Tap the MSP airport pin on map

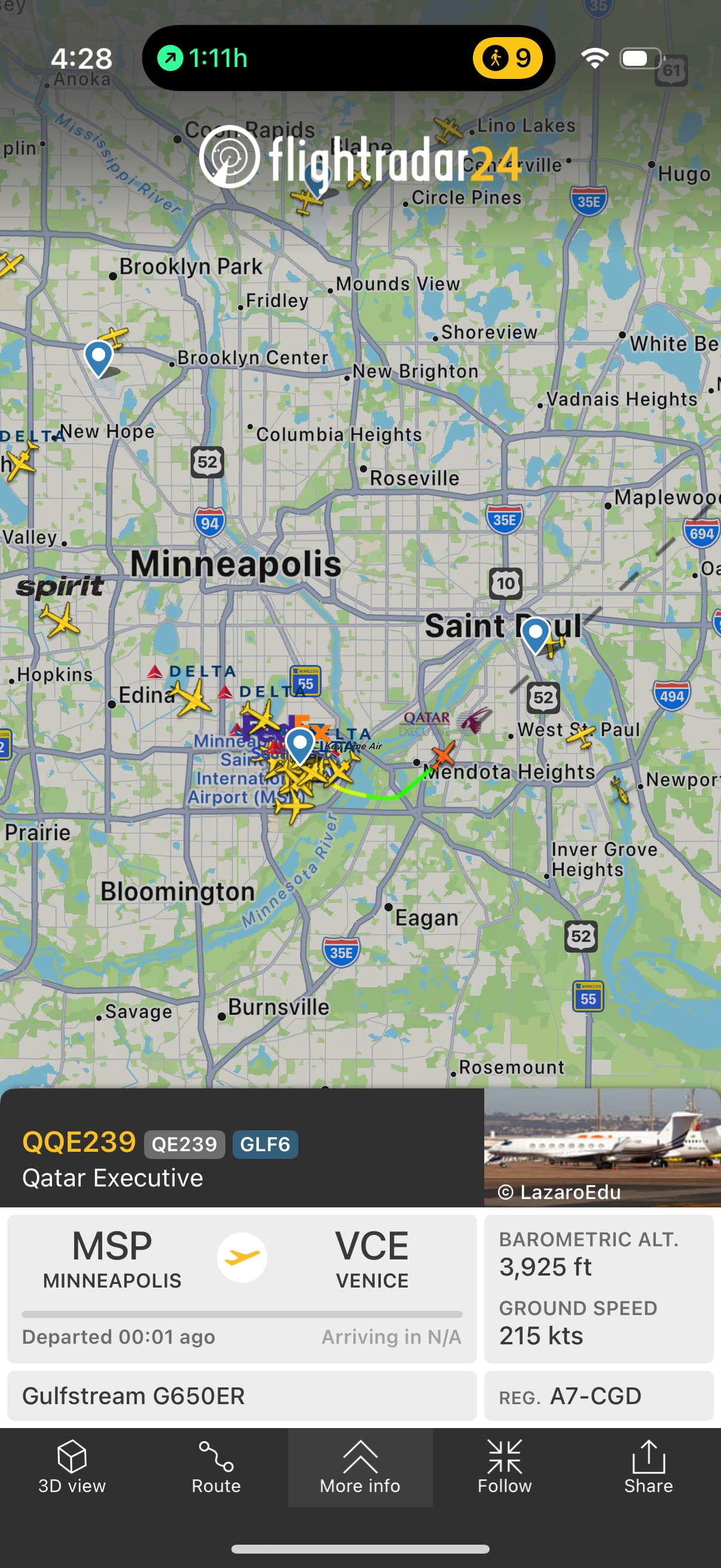[300, 744]
